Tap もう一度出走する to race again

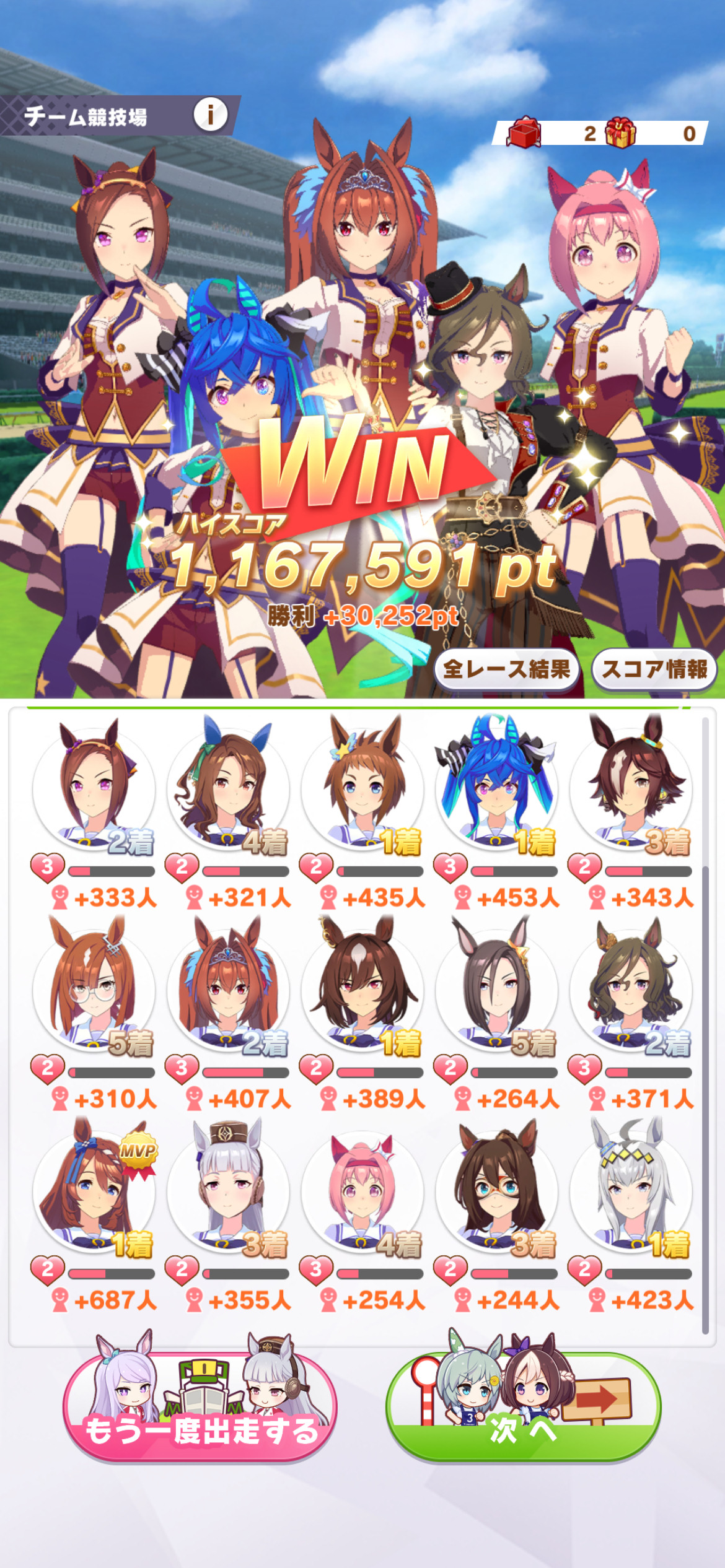pos(200,1406)
